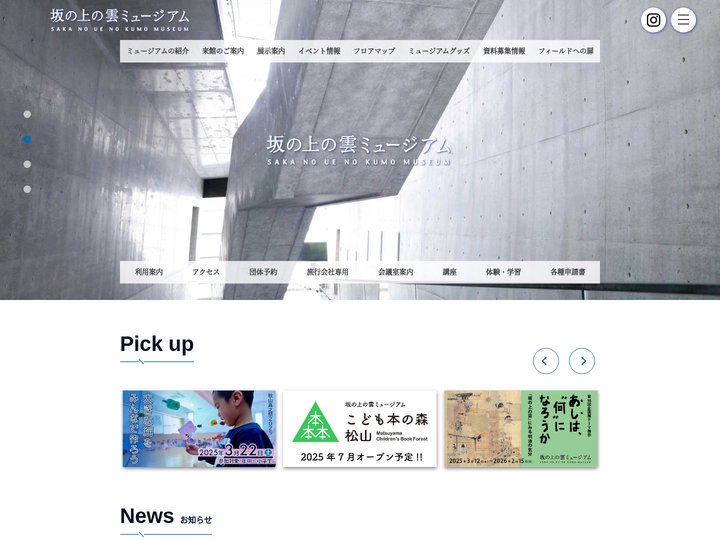Show previous Pick up slide
The width and height of the screenshot is (720, 540).
click(x=546, y=361)
